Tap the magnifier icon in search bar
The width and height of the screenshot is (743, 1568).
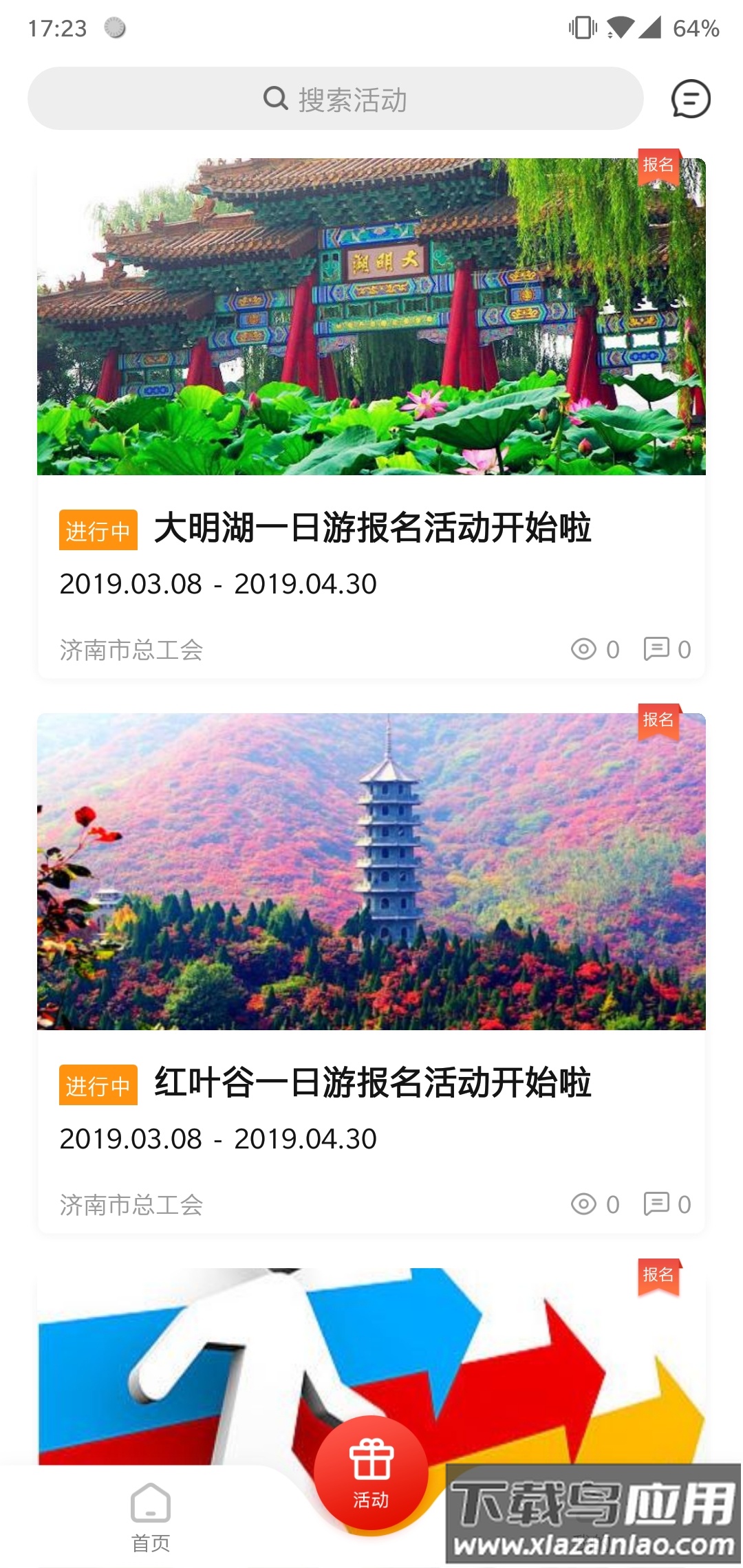[275, 98]
